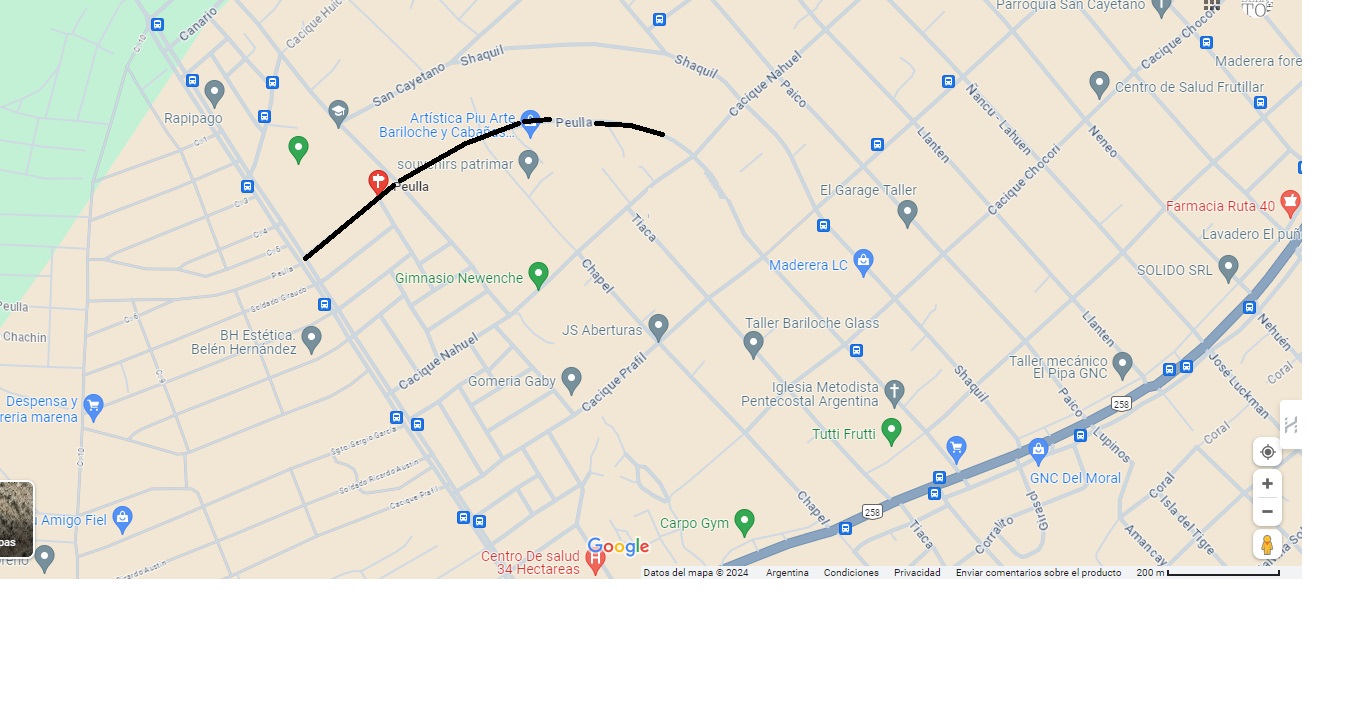
Task: Send feedback via Enviar comentarios link
Action: 1038,573
